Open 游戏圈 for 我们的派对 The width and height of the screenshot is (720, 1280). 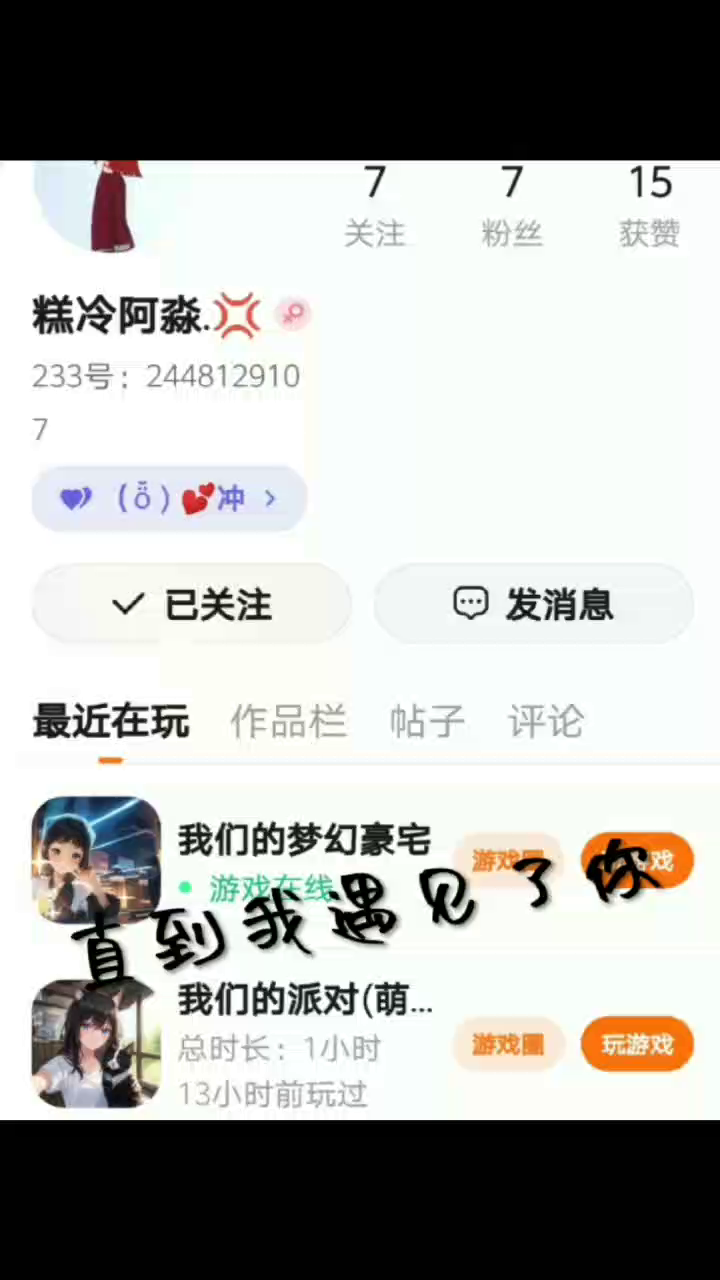pos(508,1045)
